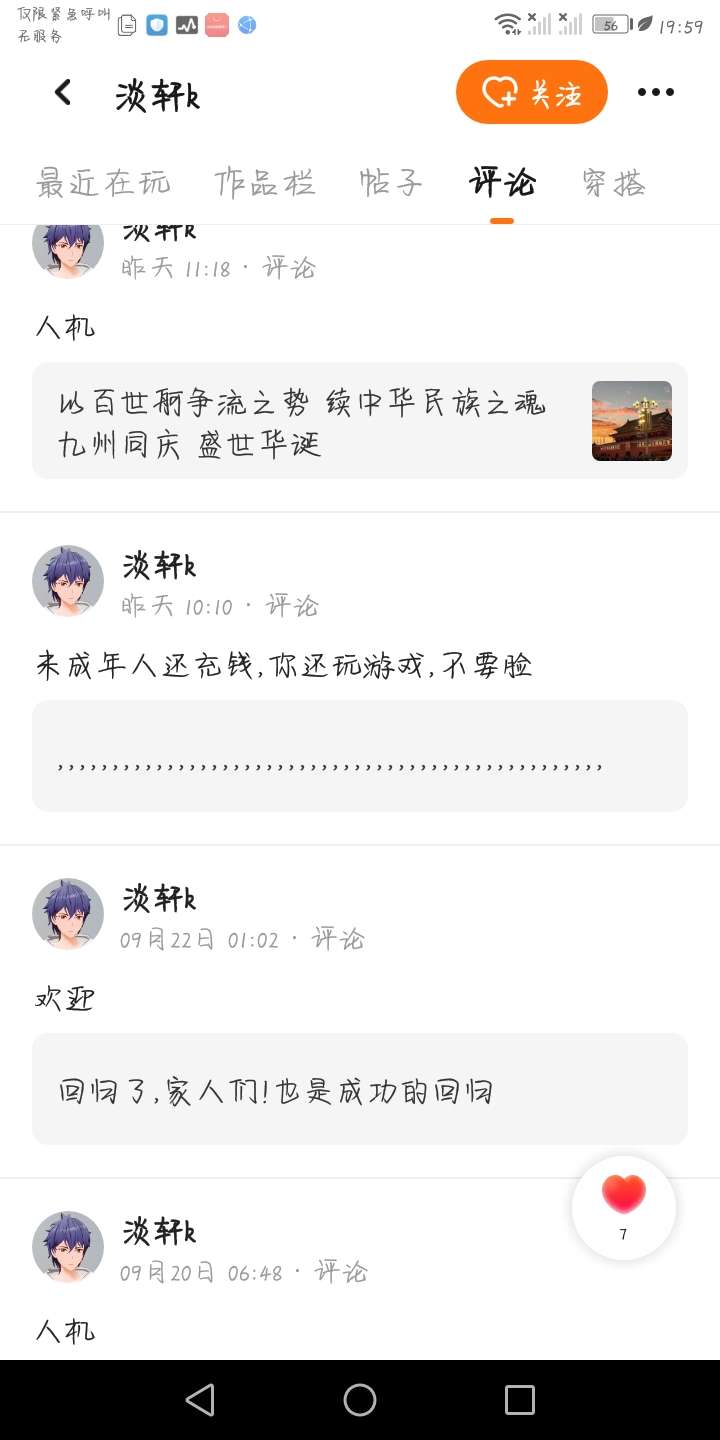Open the quoted post 回归了,家人们
Screen dimensions: 720x1440
tap(360, 1089)
